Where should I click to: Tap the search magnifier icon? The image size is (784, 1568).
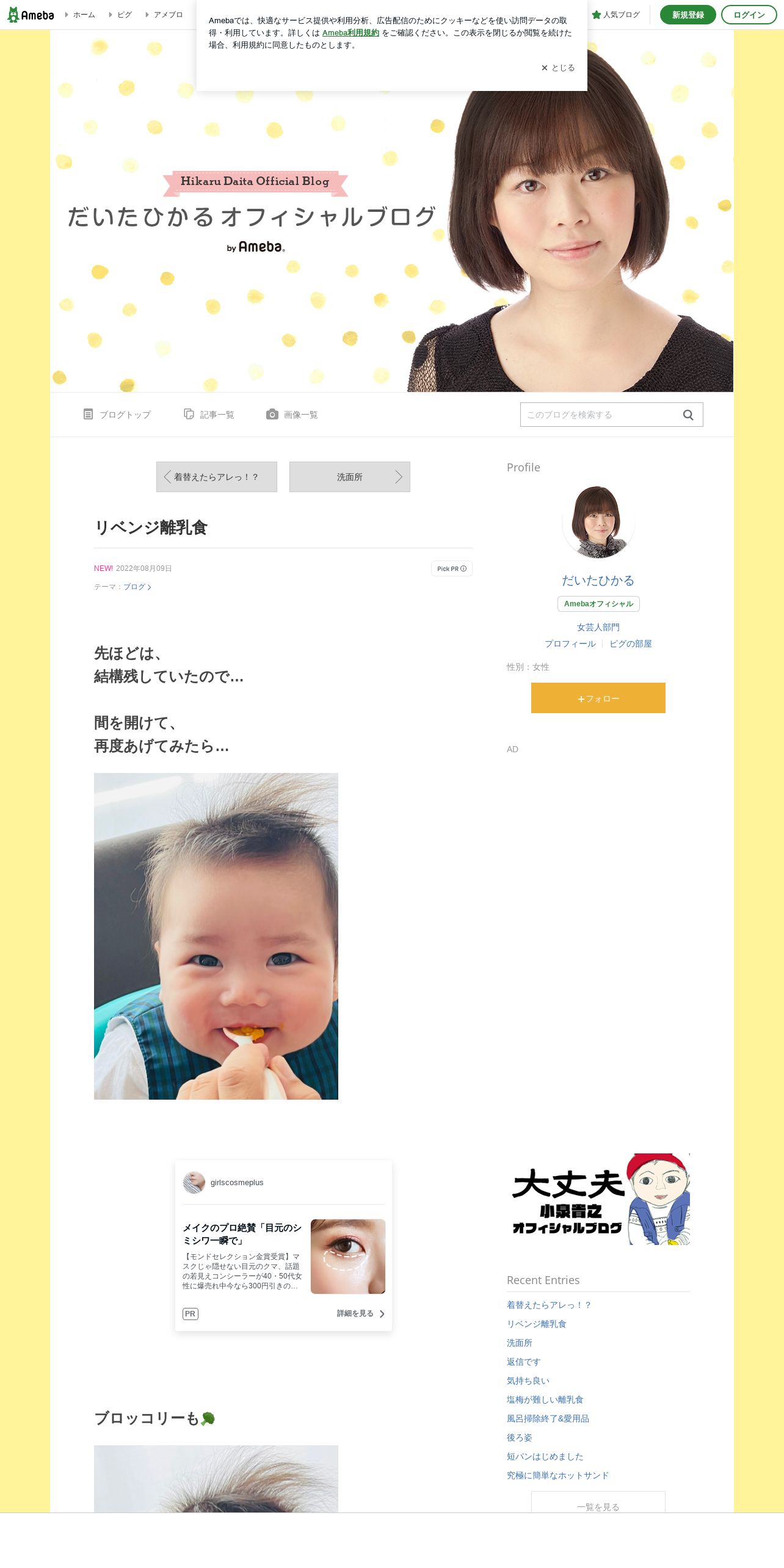click(688, 415)
